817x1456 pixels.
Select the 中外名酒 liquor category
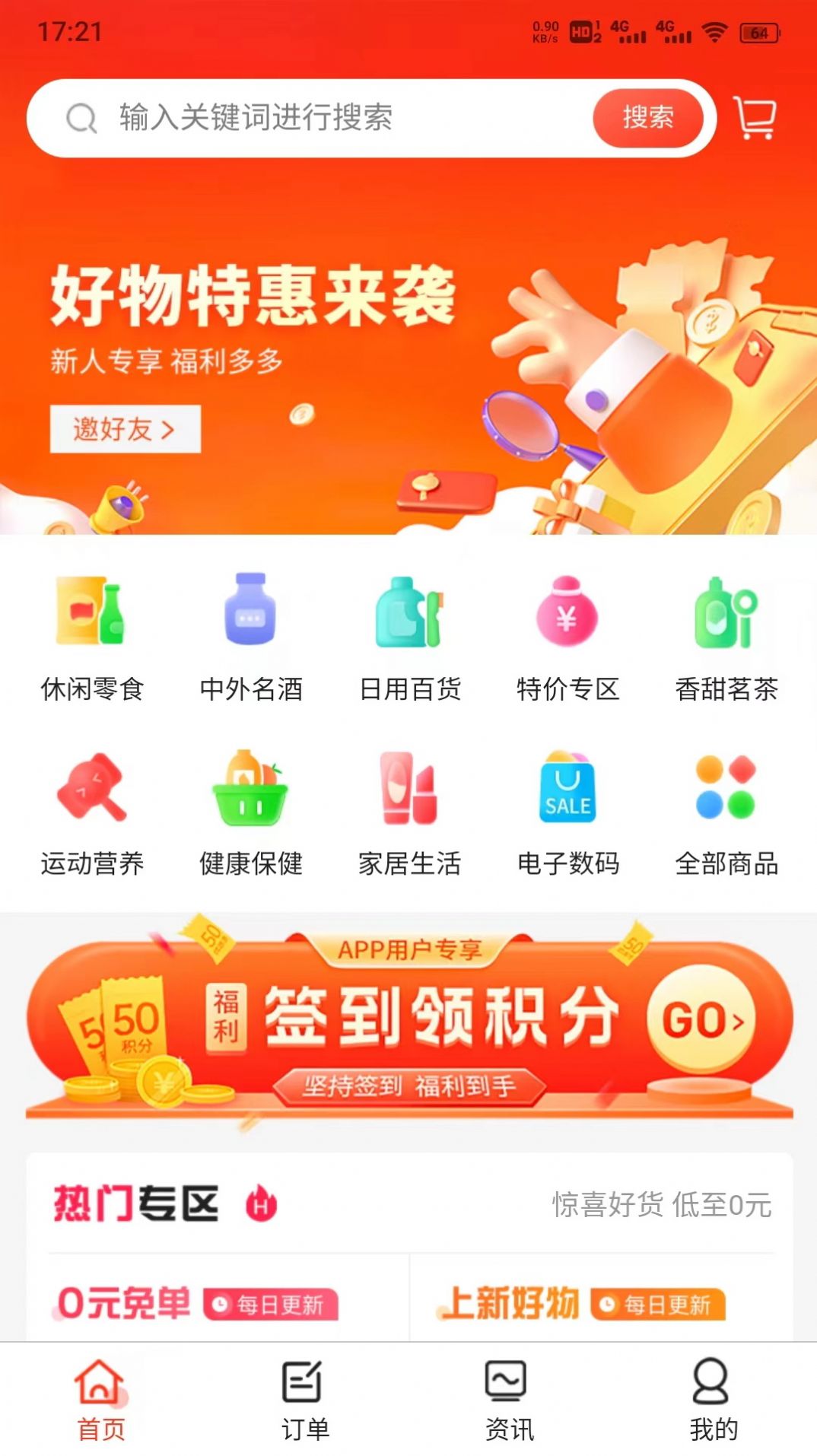[250, 641]
